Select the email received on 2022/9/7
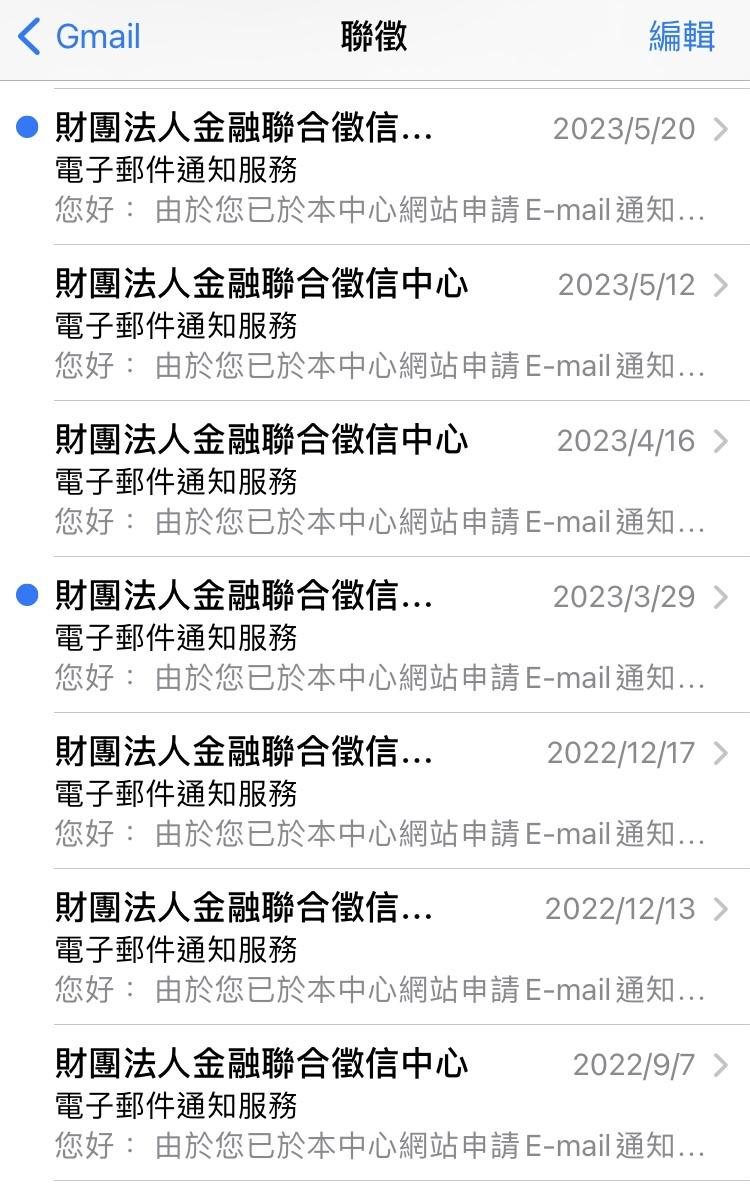 [380, 1104]
